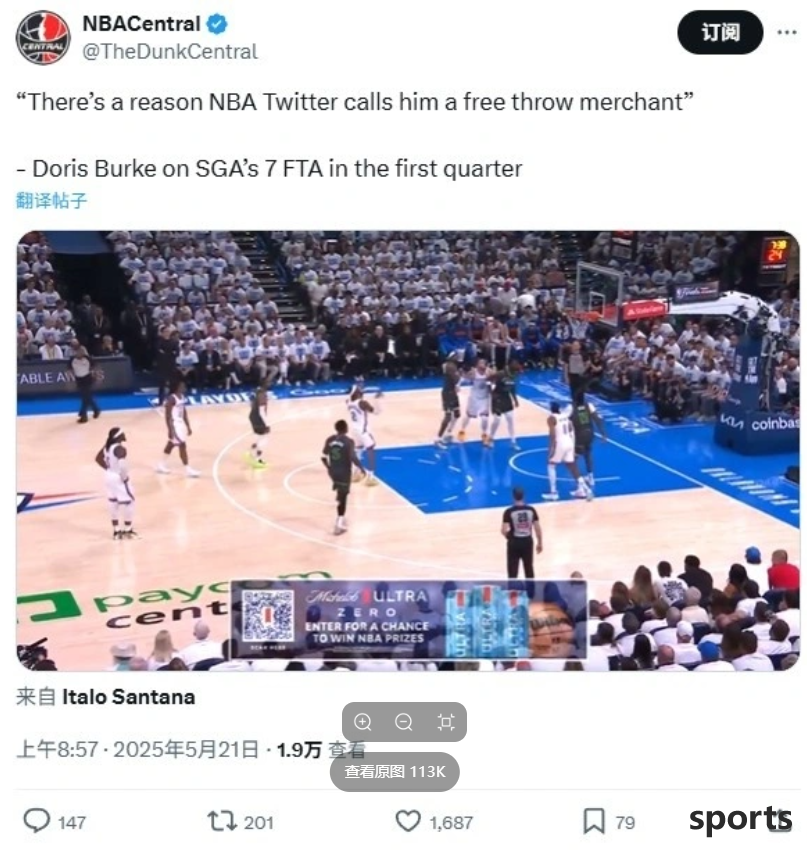Zoom out of the image
This screenshot has width=807, height=850.
tap(404, 722)
